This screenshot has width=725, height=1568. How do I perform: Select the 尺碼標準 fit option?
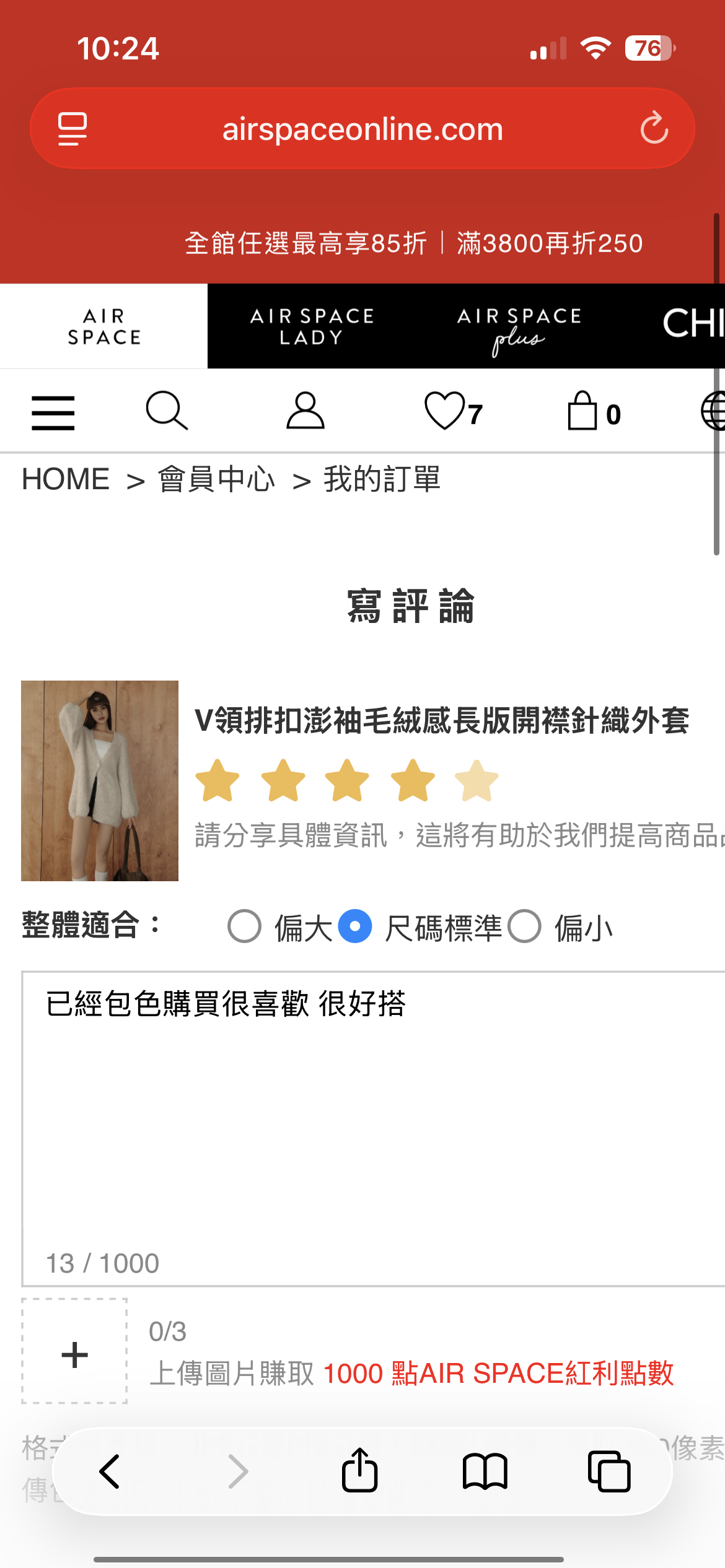pyautogui.click(x=355, y=926)
